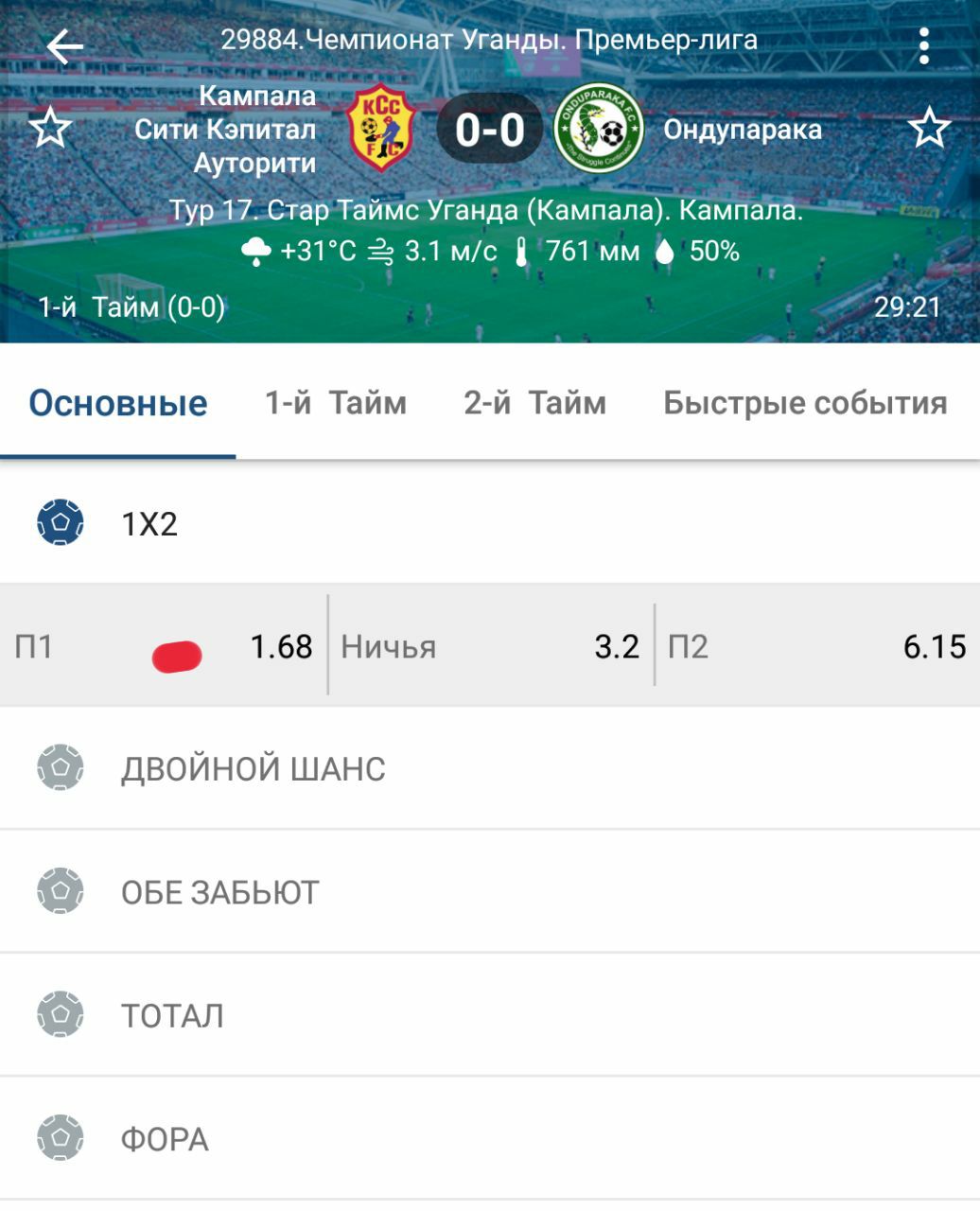Open the 2-й Тайм tab
This screenshot has height=1211, width=980.
click(534, 403)
